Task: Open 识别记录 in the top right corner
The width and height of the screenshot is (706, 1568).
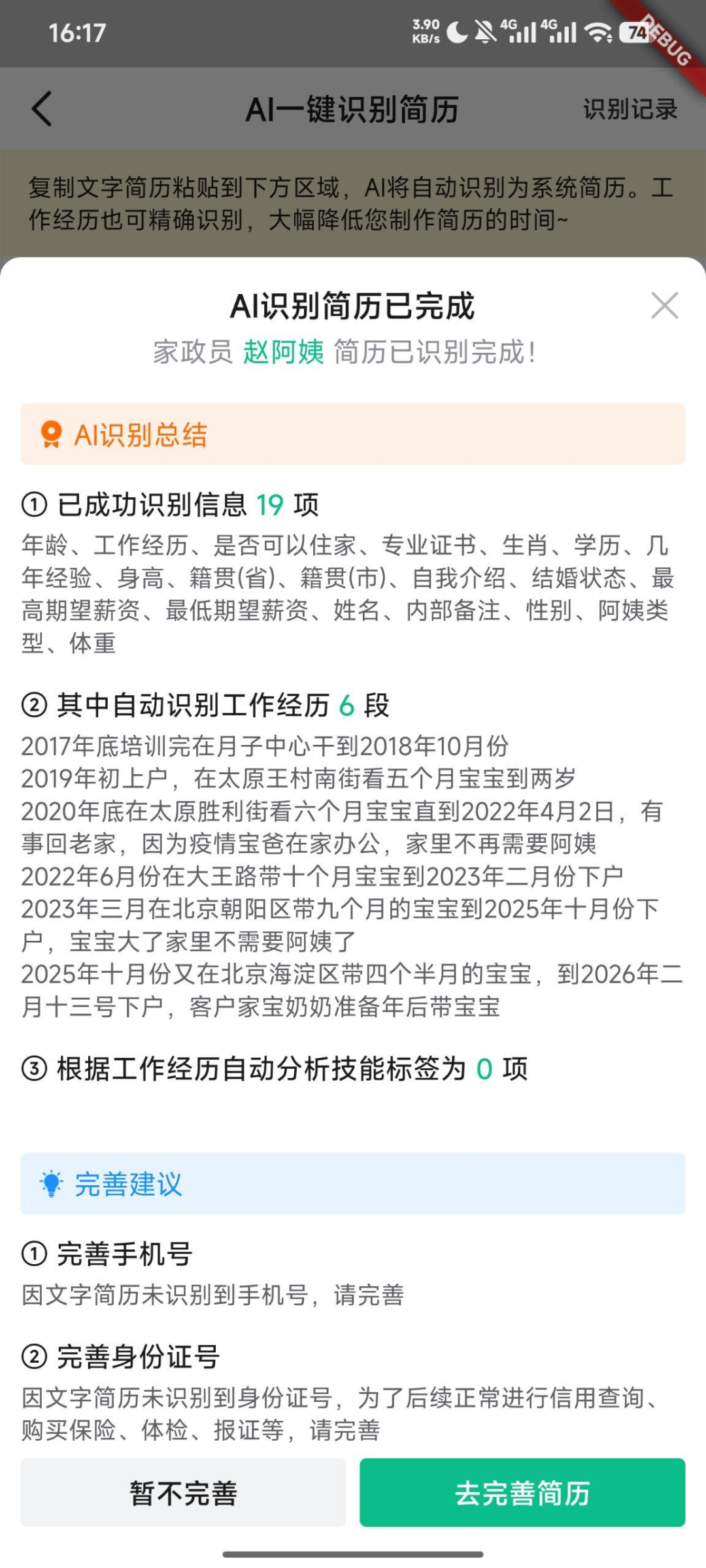Action: tap(630, 108)
